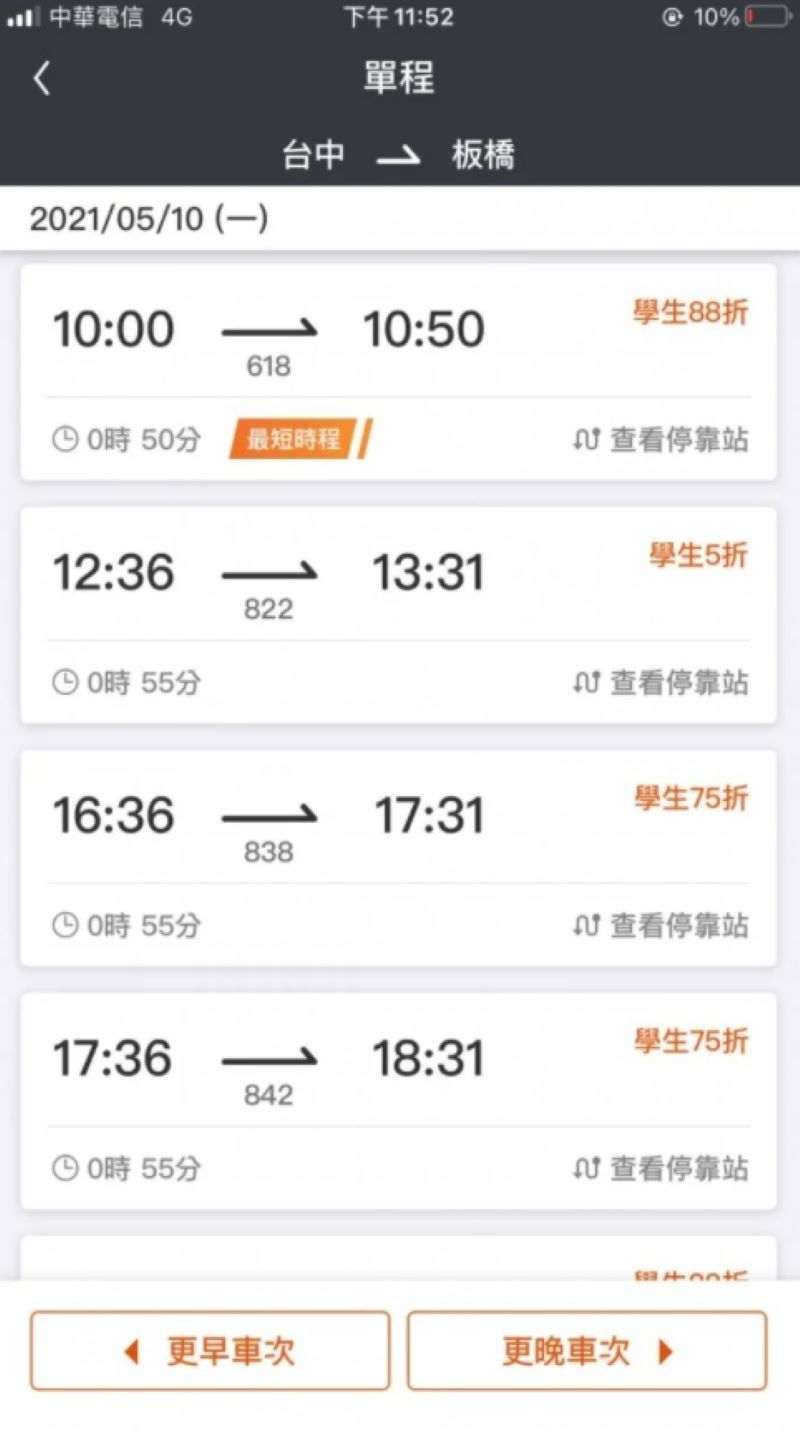Choose the 17:36 departure train 842

[399, 1101]
